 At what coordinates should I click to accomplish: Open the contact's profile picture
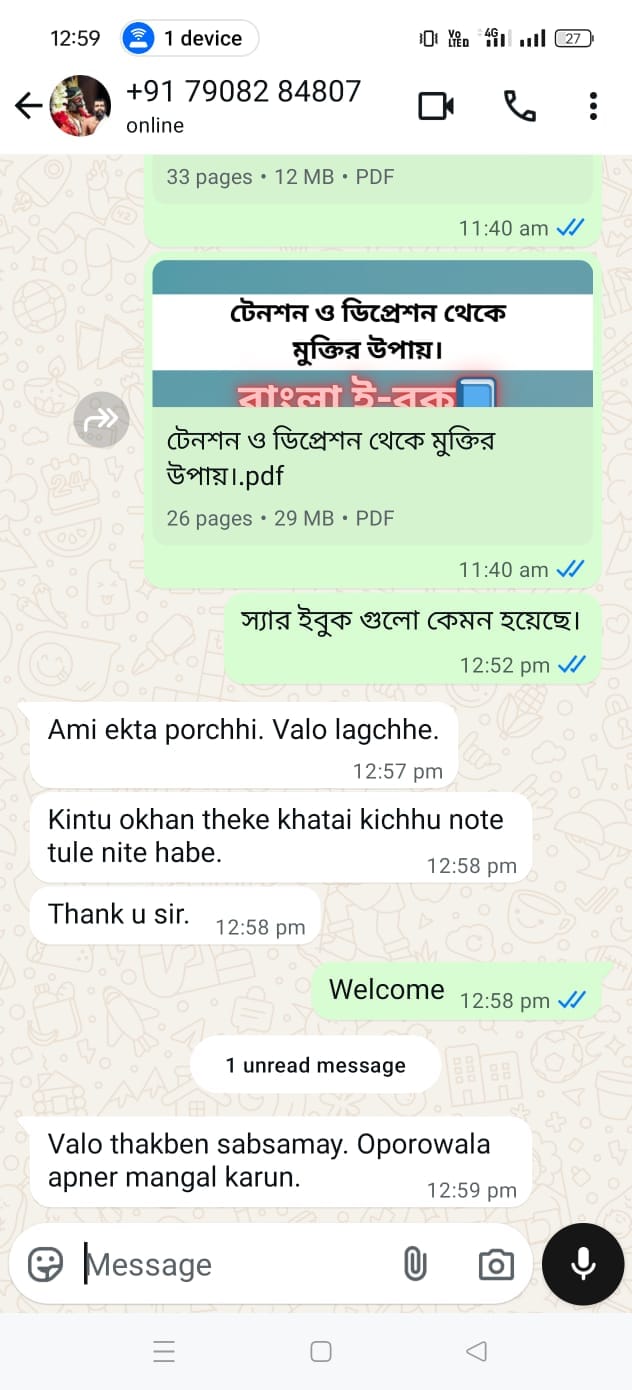tap(80, 106)
